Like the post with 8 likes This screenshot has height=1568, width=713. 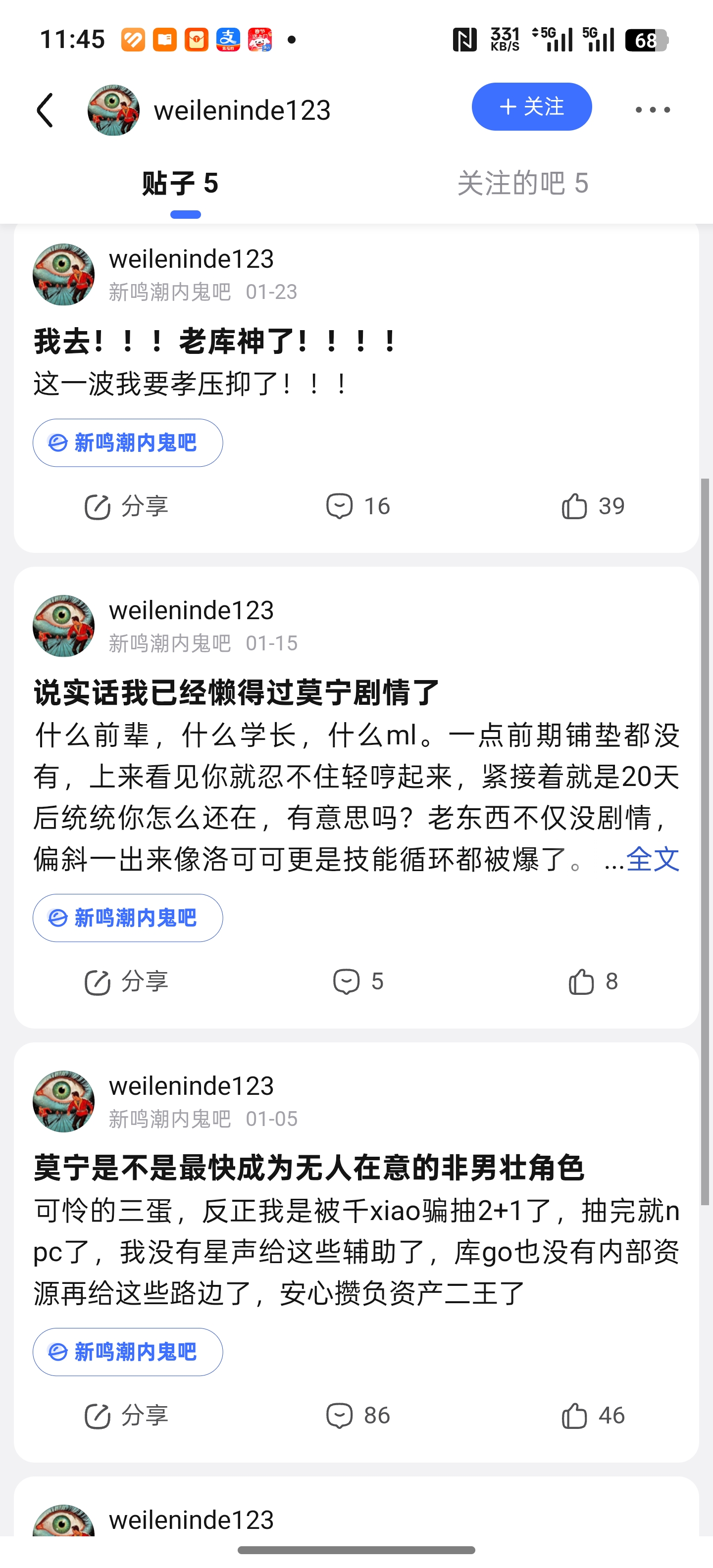[593, 982]
